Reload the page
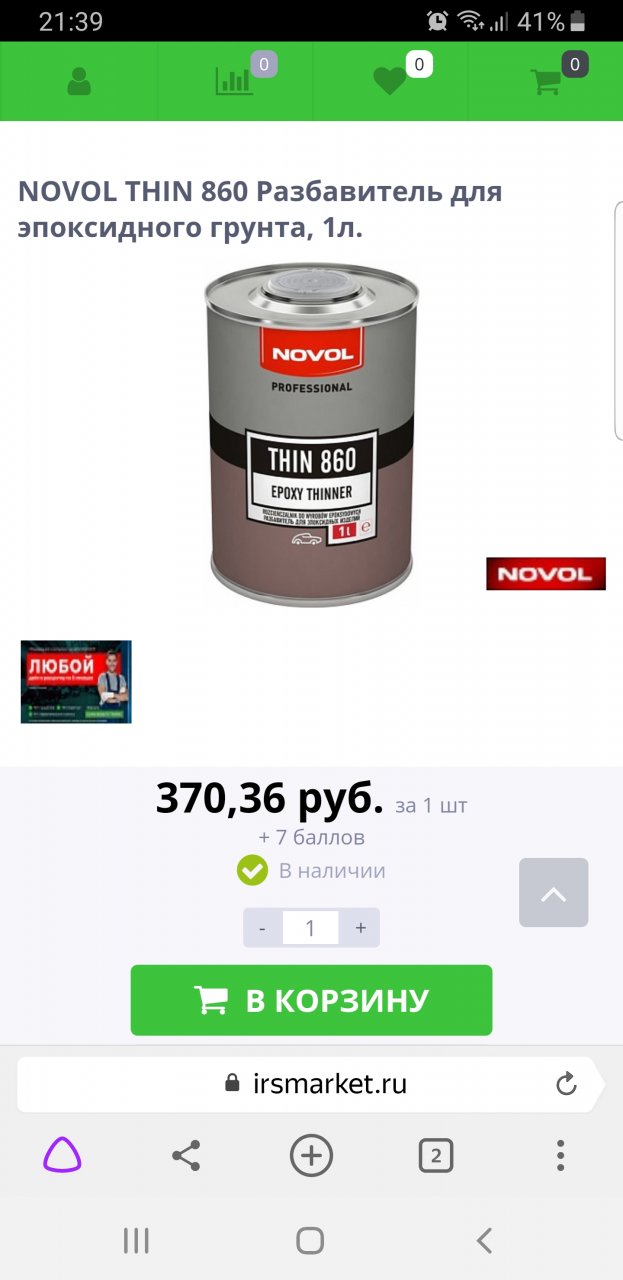Viewport: 623px width, 1280px height. point(566,1084)
